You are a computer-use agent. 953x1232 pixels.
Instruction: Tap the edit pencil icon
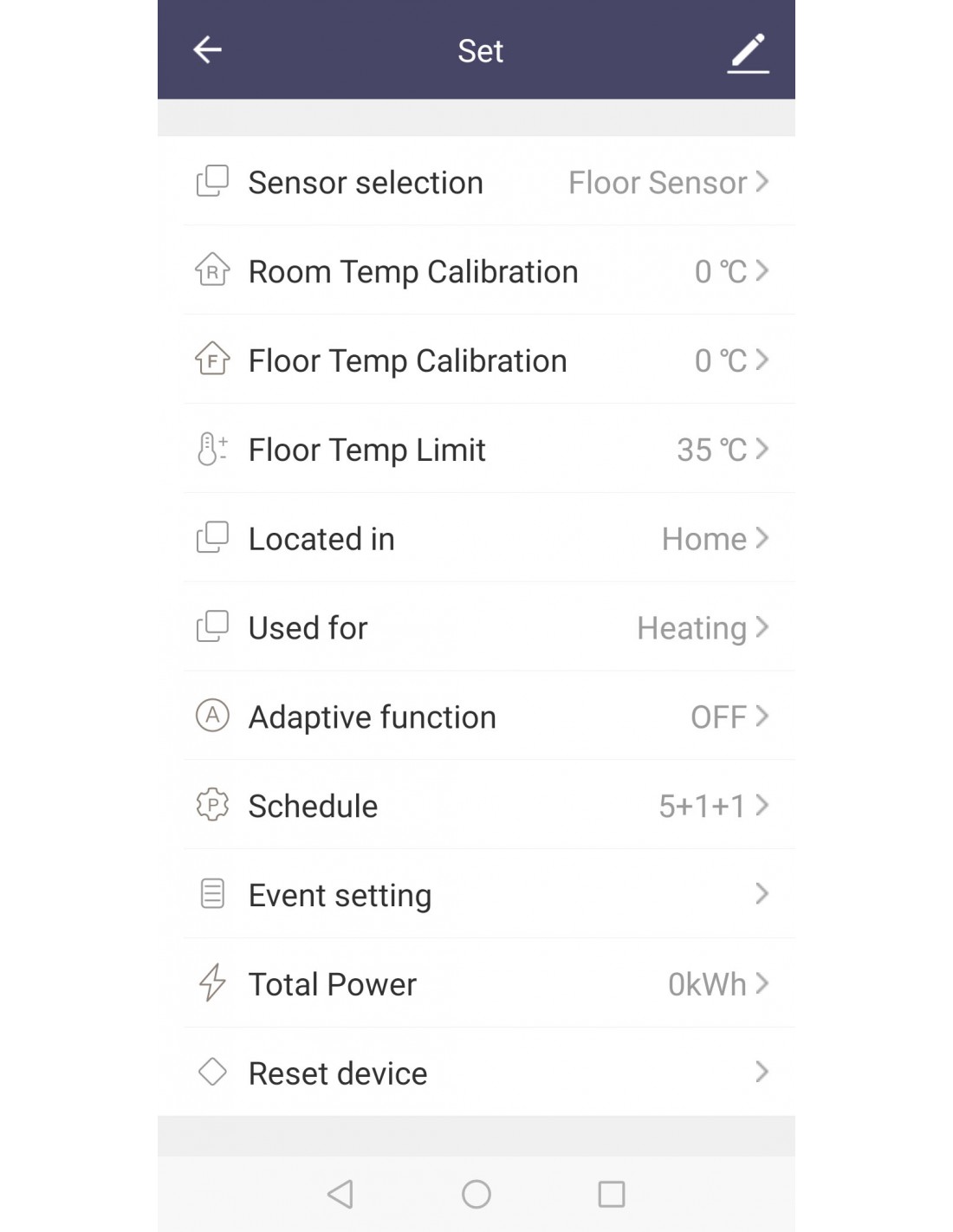[x=748, y=52]
